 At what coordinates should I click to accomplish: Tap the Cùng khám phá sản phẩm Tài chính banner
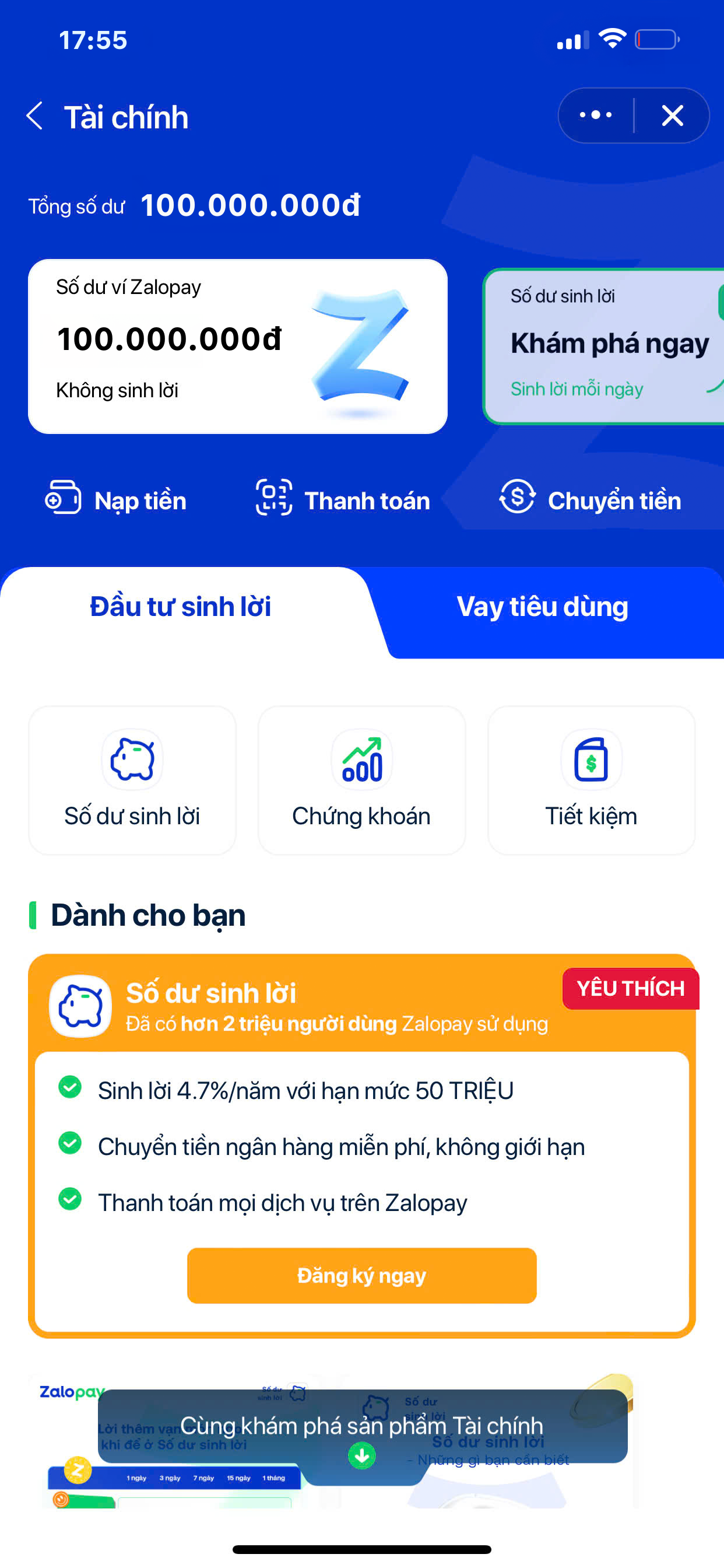pyautogui.click(x=362, y=1427)
